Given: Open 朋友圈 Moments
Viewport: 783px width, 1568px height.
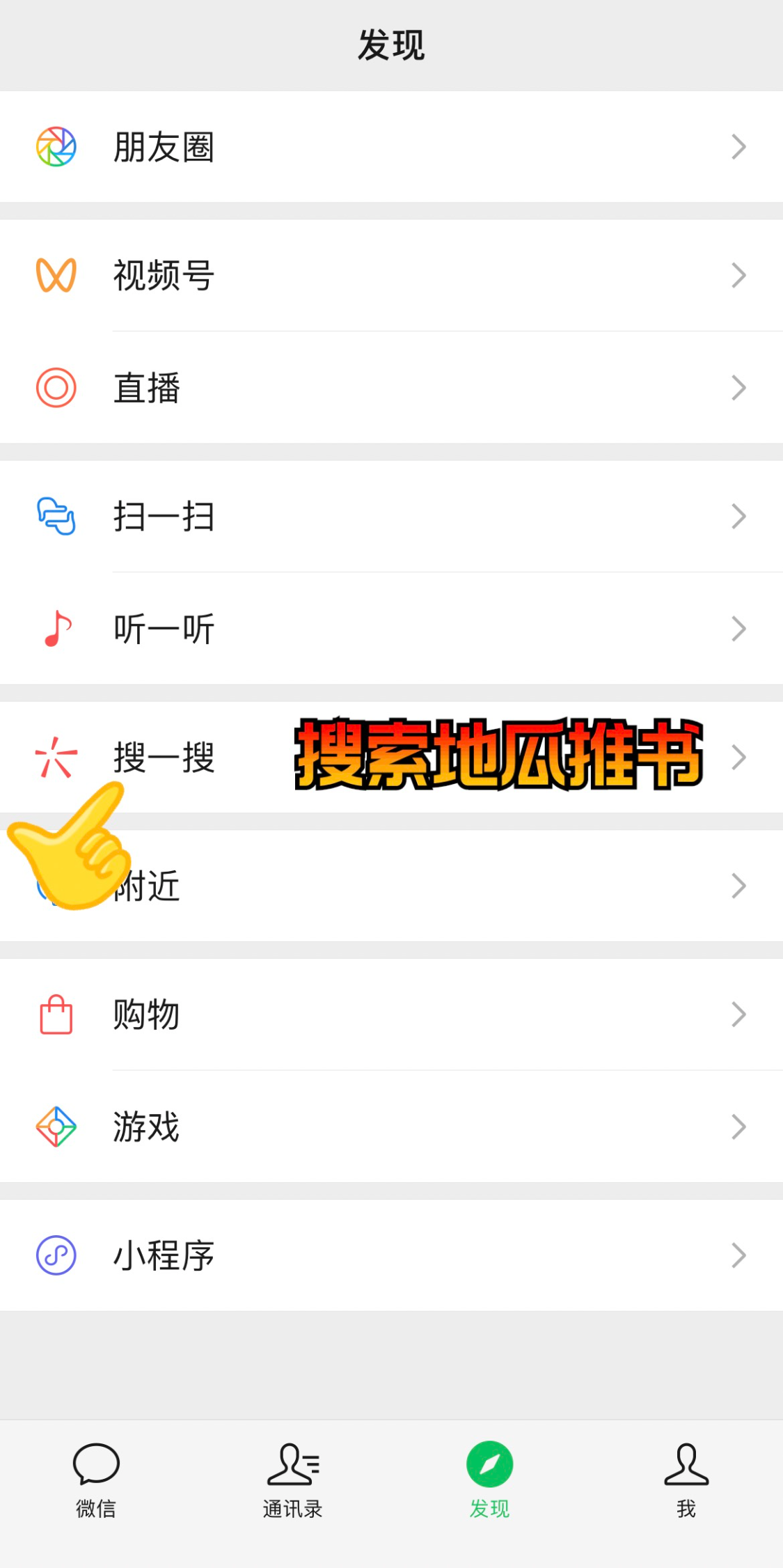Looking at the screenshot, I should click(x=390, y=147).
